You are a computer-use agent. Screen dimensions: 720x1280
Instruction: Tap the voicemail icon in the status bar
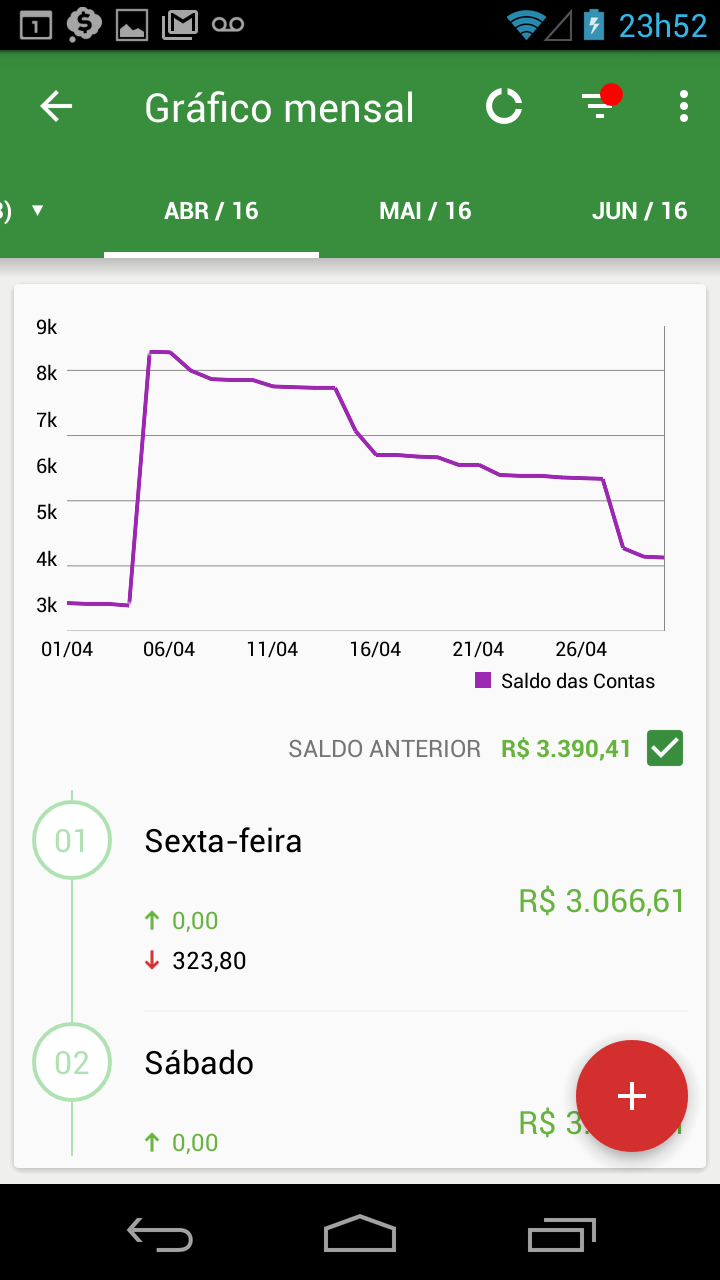pos(228,25)
